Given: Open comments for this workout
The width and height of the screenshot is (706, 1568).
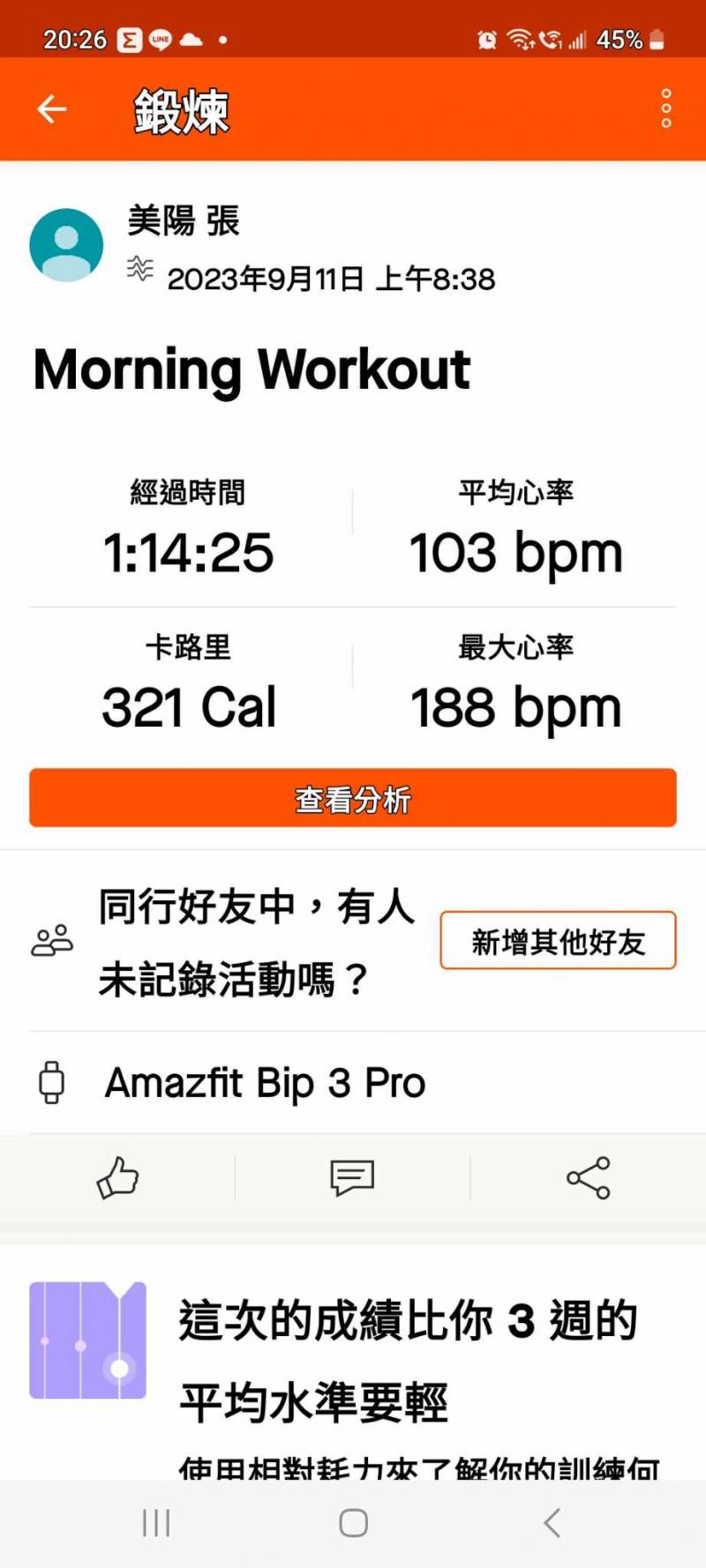Looking at the screenshot, I should pos(352,1178).
